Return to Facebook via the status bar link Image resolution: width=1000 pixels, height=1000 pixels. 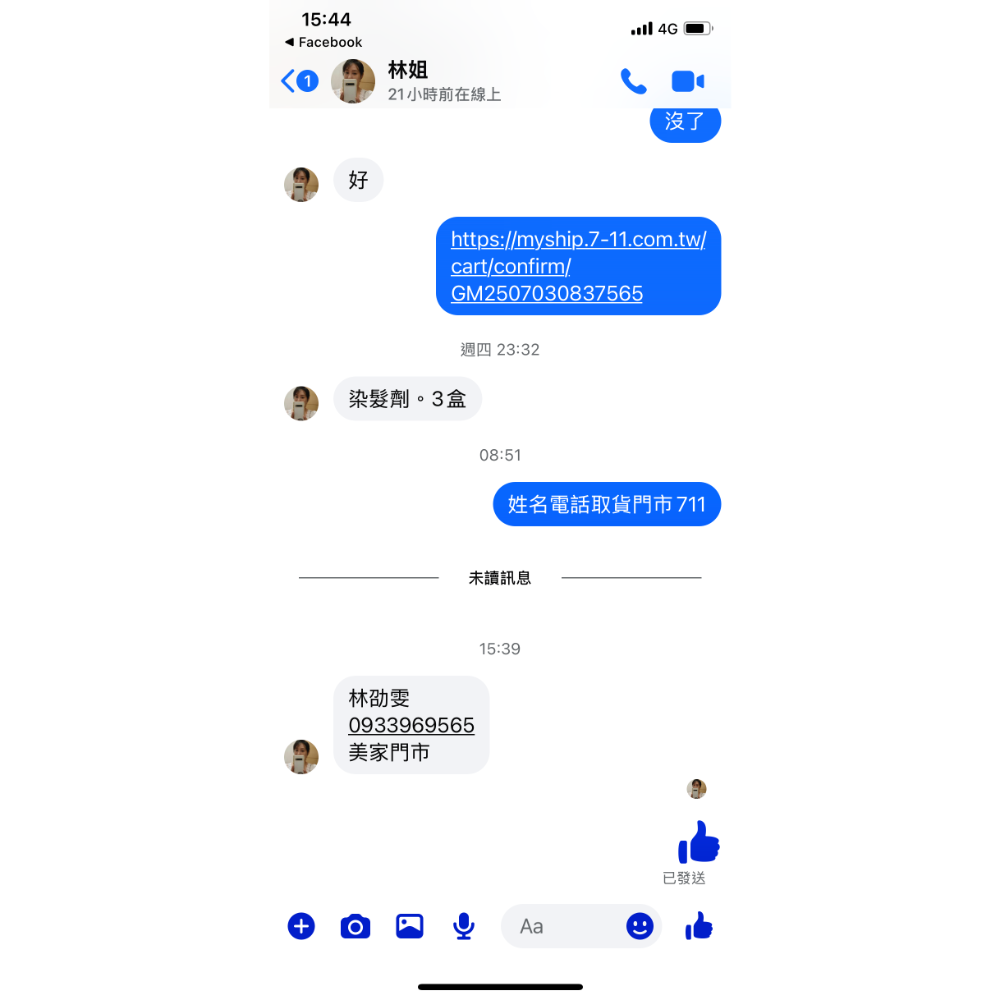pyautogui.click(x=323, y=42)
